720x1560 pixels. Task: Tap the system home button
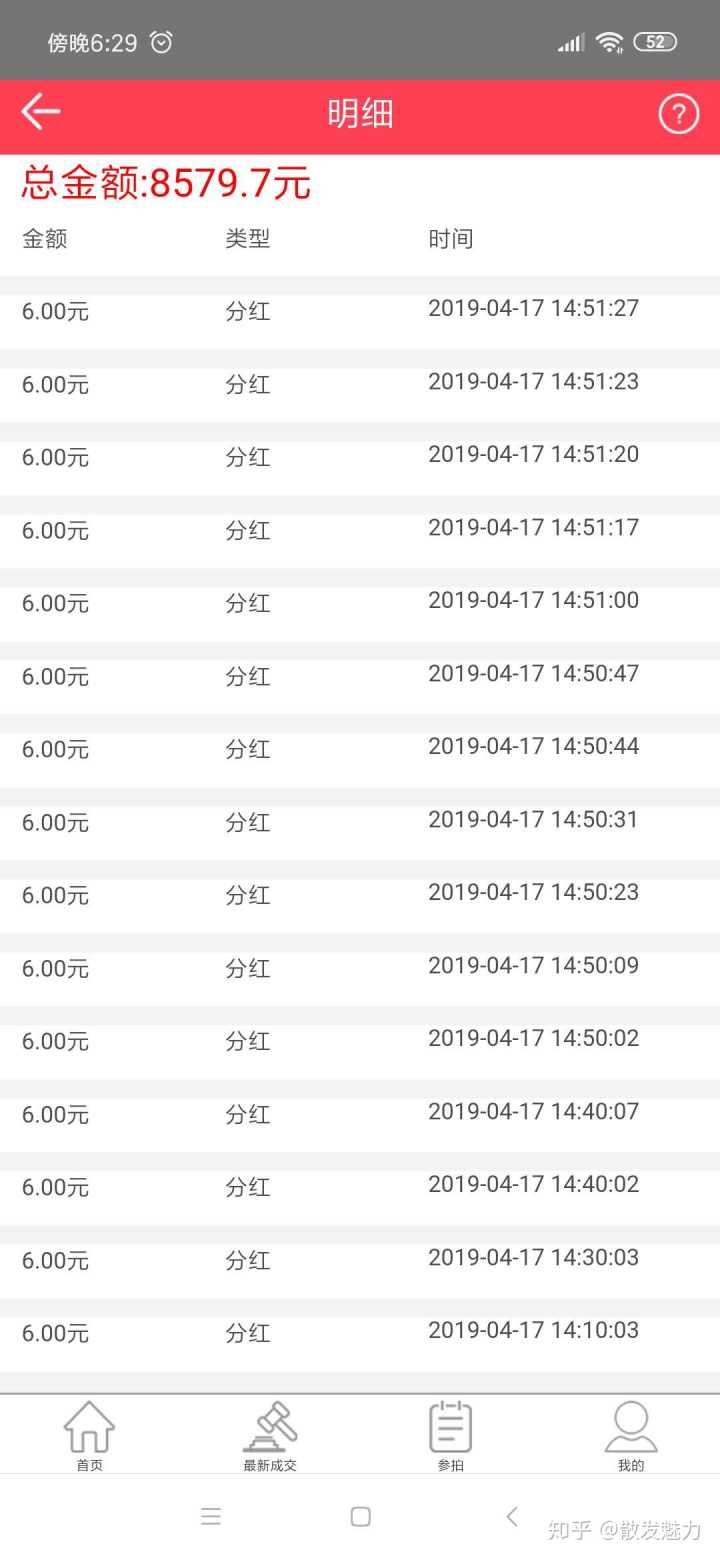(361, 1516)
